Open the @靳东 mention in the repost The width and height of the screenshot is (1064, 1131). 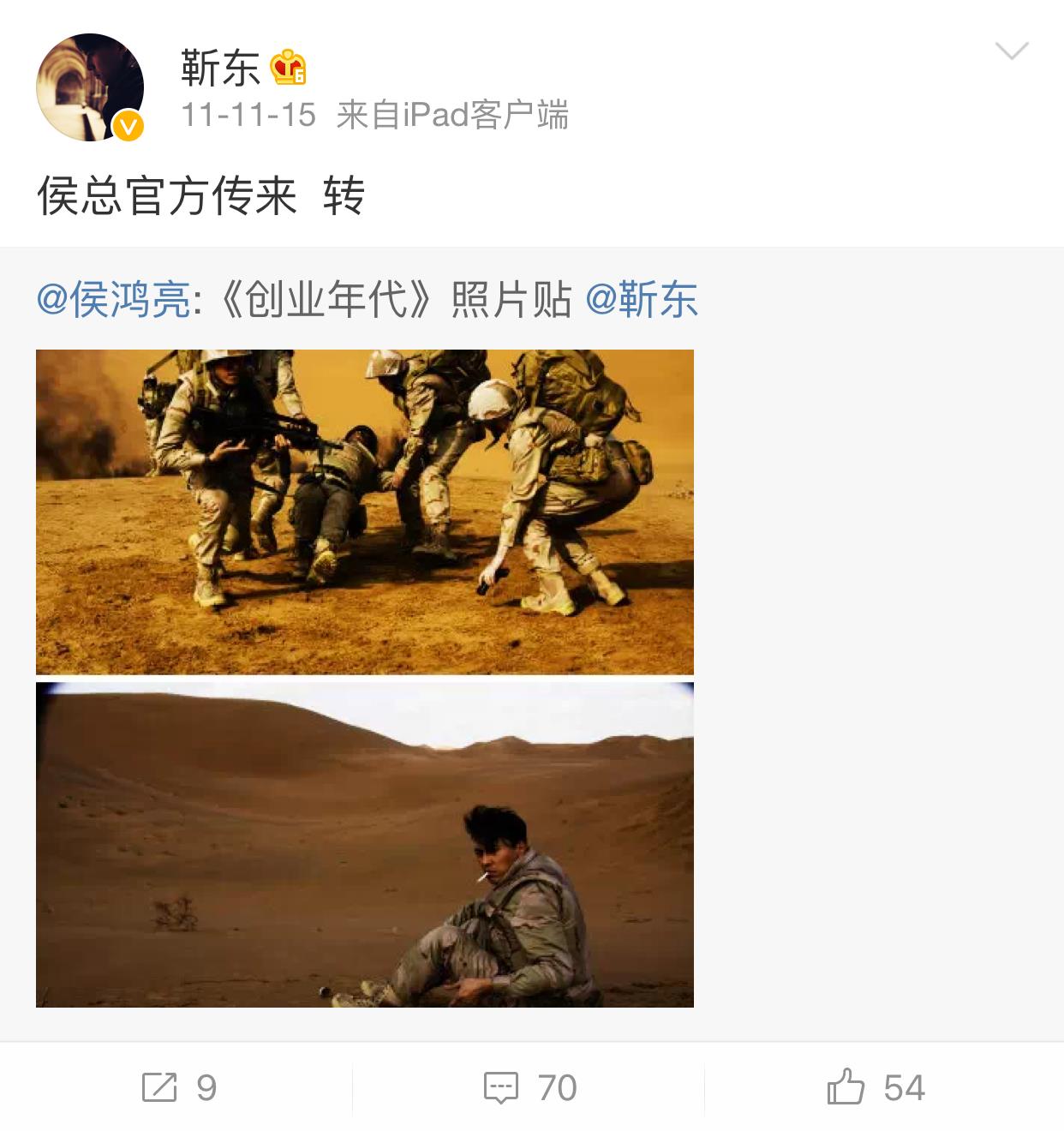pyautogui.click(x=642, y=300)
